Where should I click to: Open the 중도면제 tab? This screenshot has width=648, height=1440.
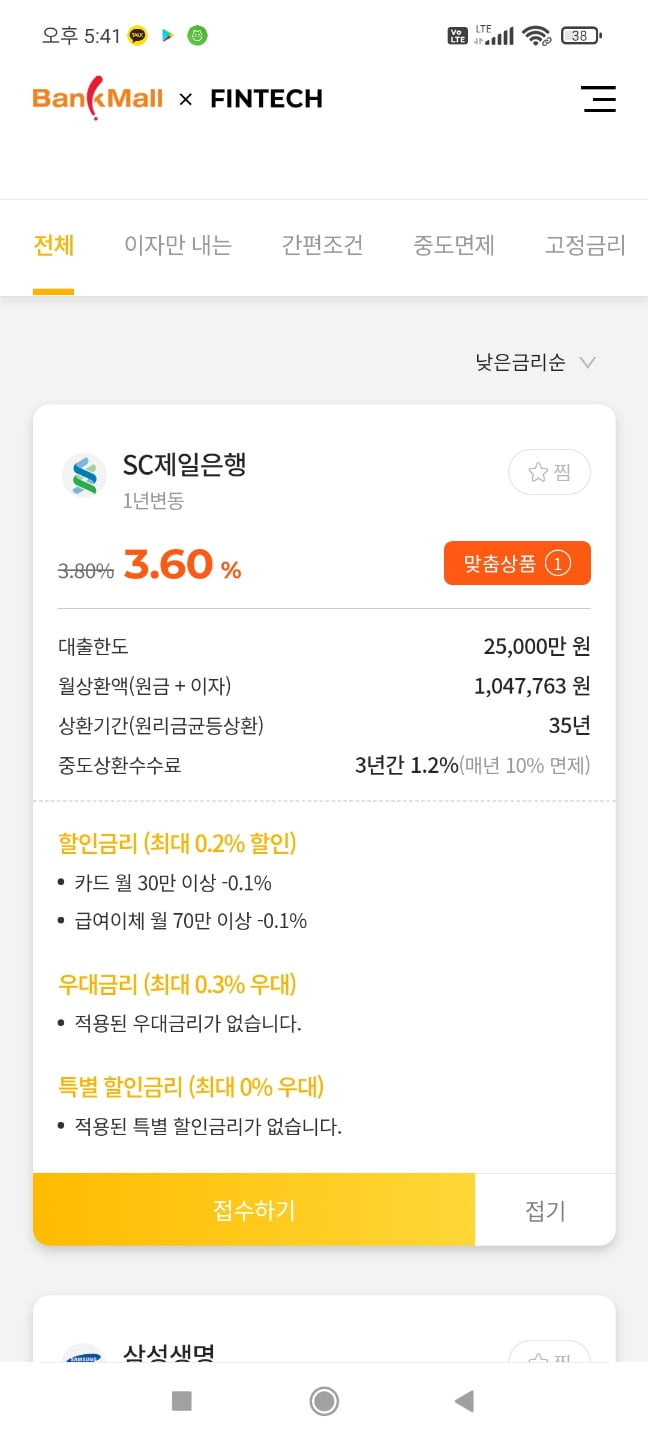point(454,245)
